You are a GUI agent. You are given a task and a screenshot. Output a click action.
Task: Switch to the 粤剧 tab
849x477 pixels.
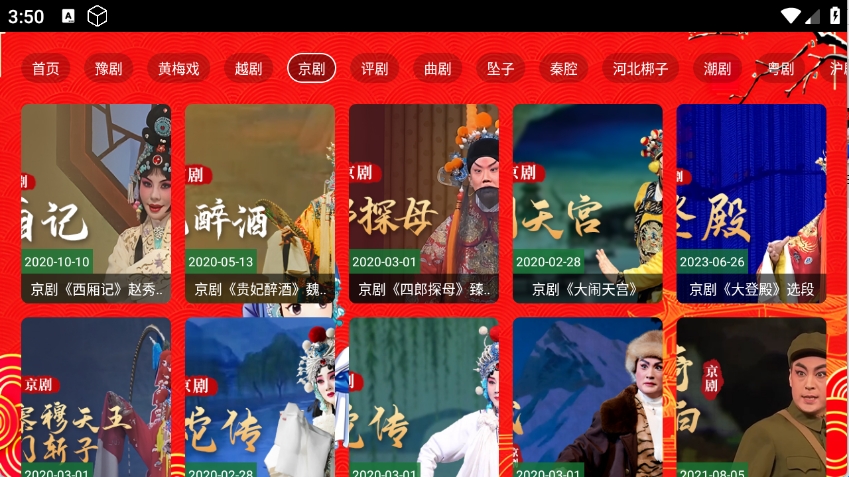(780, 69)
